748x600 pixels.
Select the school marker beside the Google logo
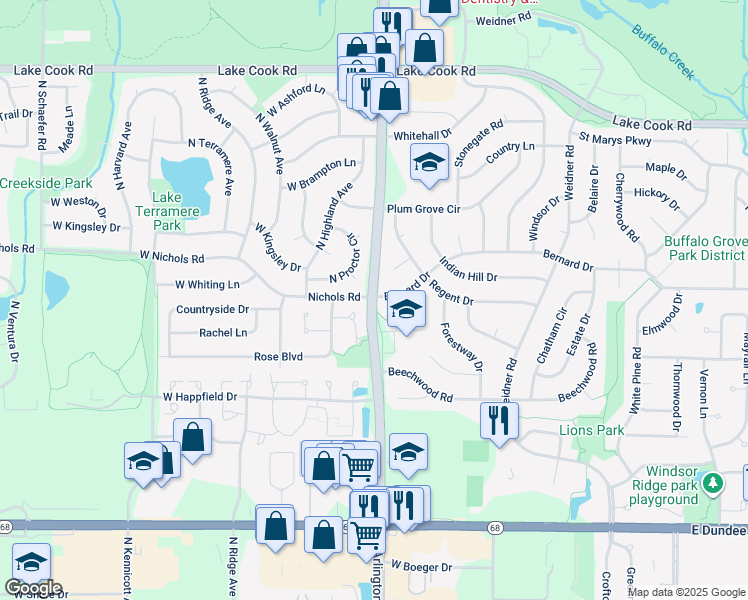31,563
